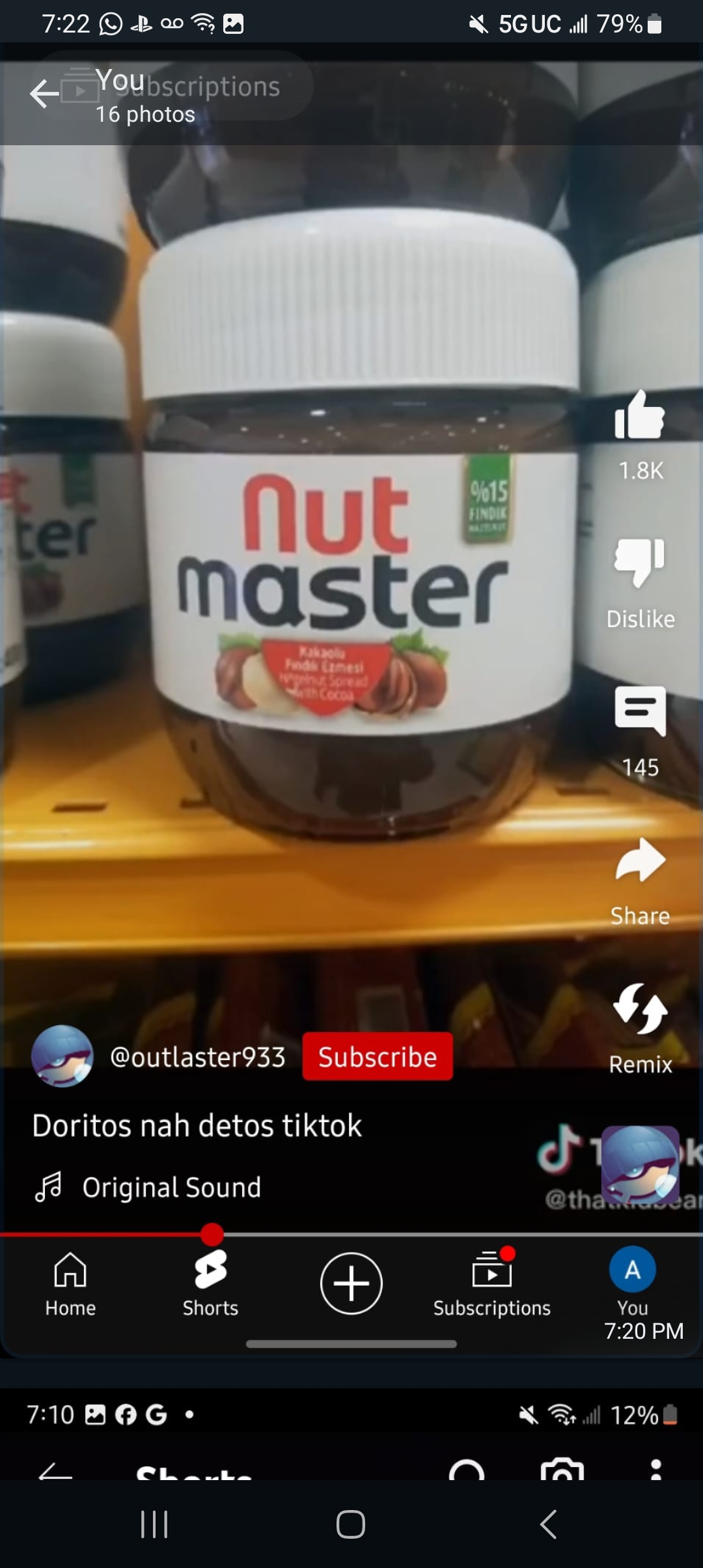Open recent apps from the navigation bar
Image resolution: width=703 pixels, height=1568 pixels.
154,1524
